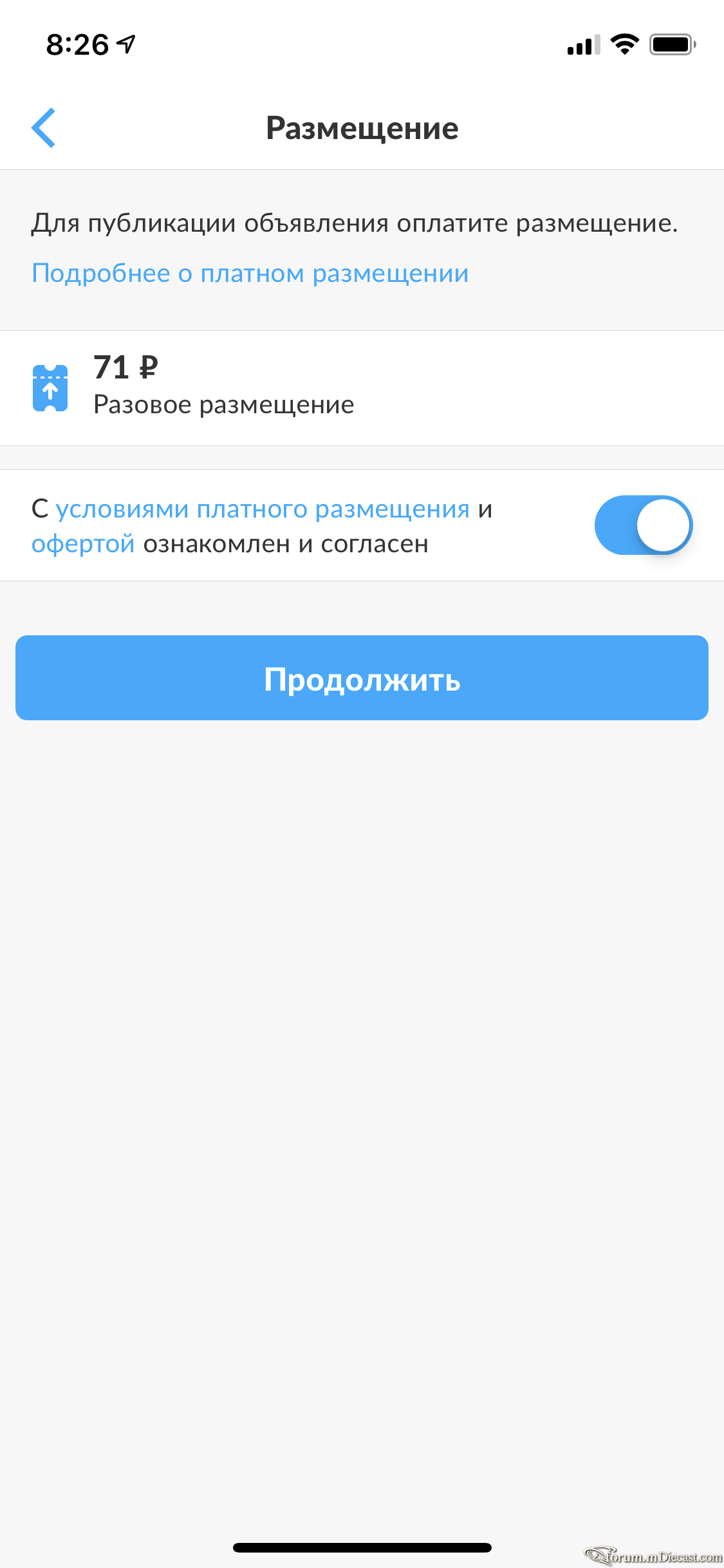Open 'условиями платного размещения' link
The image size is (724, 1568).
click(x=263, y=509)
